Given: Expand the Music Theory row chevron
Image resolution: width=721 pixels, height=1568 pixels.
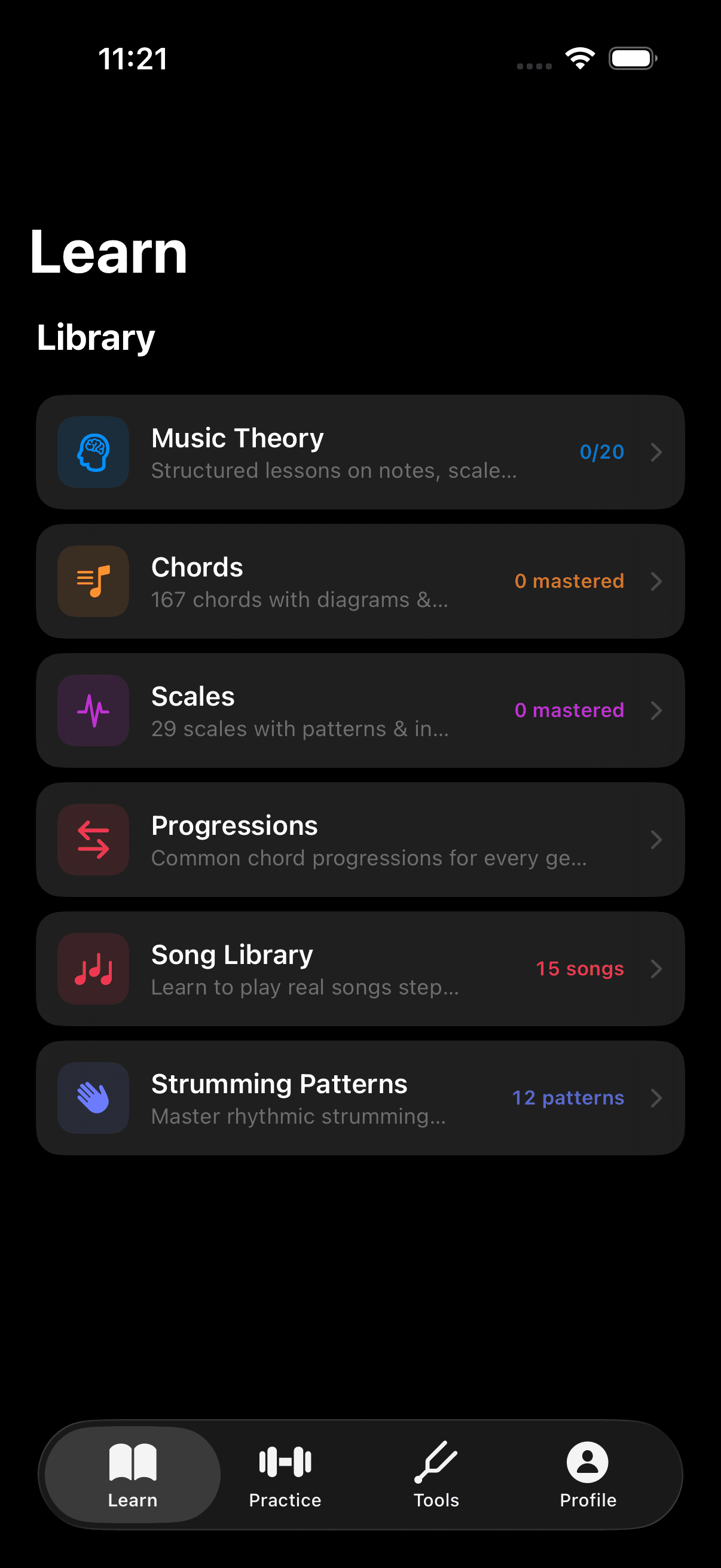Looking at the screenshot, I should (656, 452).
